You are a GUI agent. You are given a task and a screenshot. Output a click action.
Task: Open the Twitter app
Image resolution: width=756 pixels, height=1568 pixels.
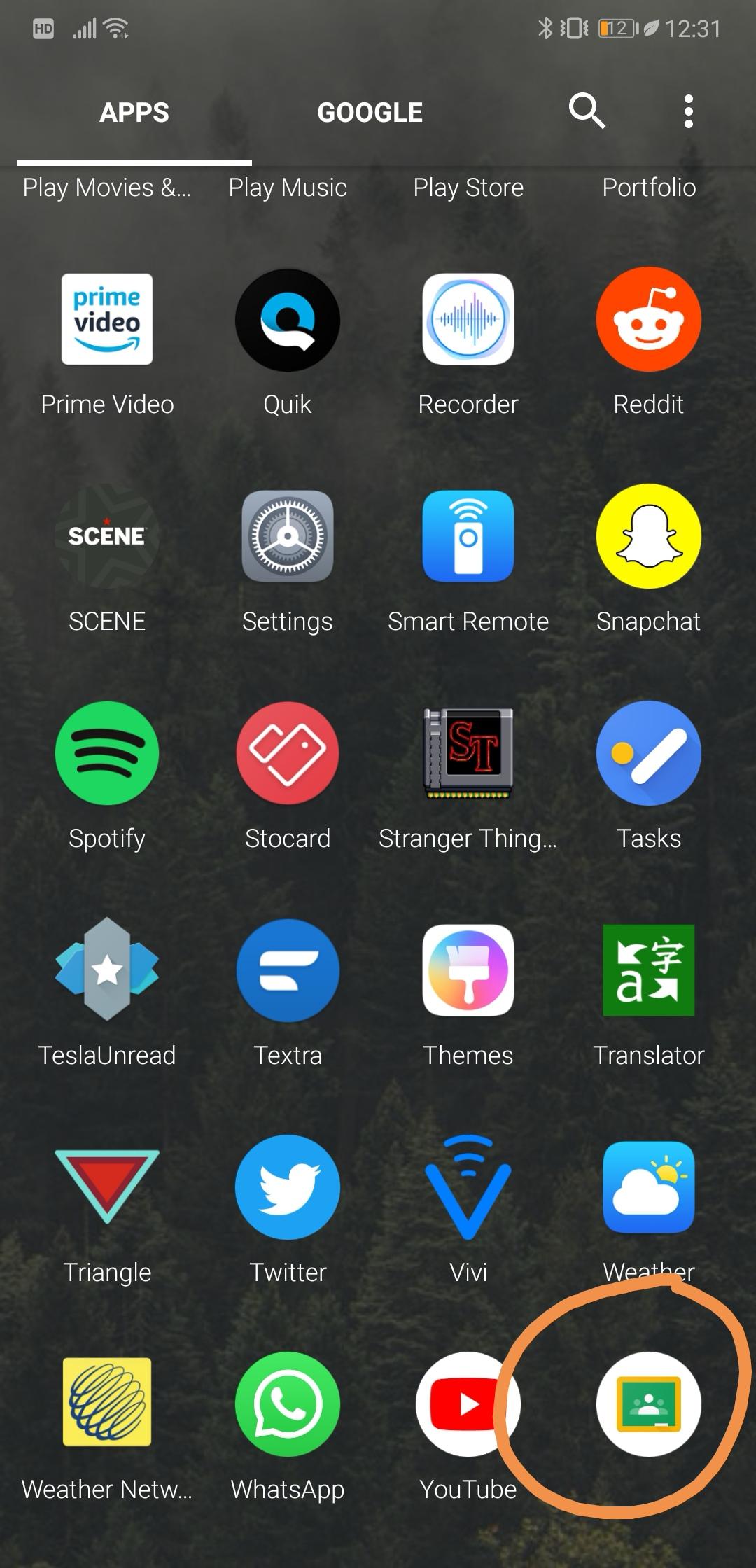(x=287, y=1186)
